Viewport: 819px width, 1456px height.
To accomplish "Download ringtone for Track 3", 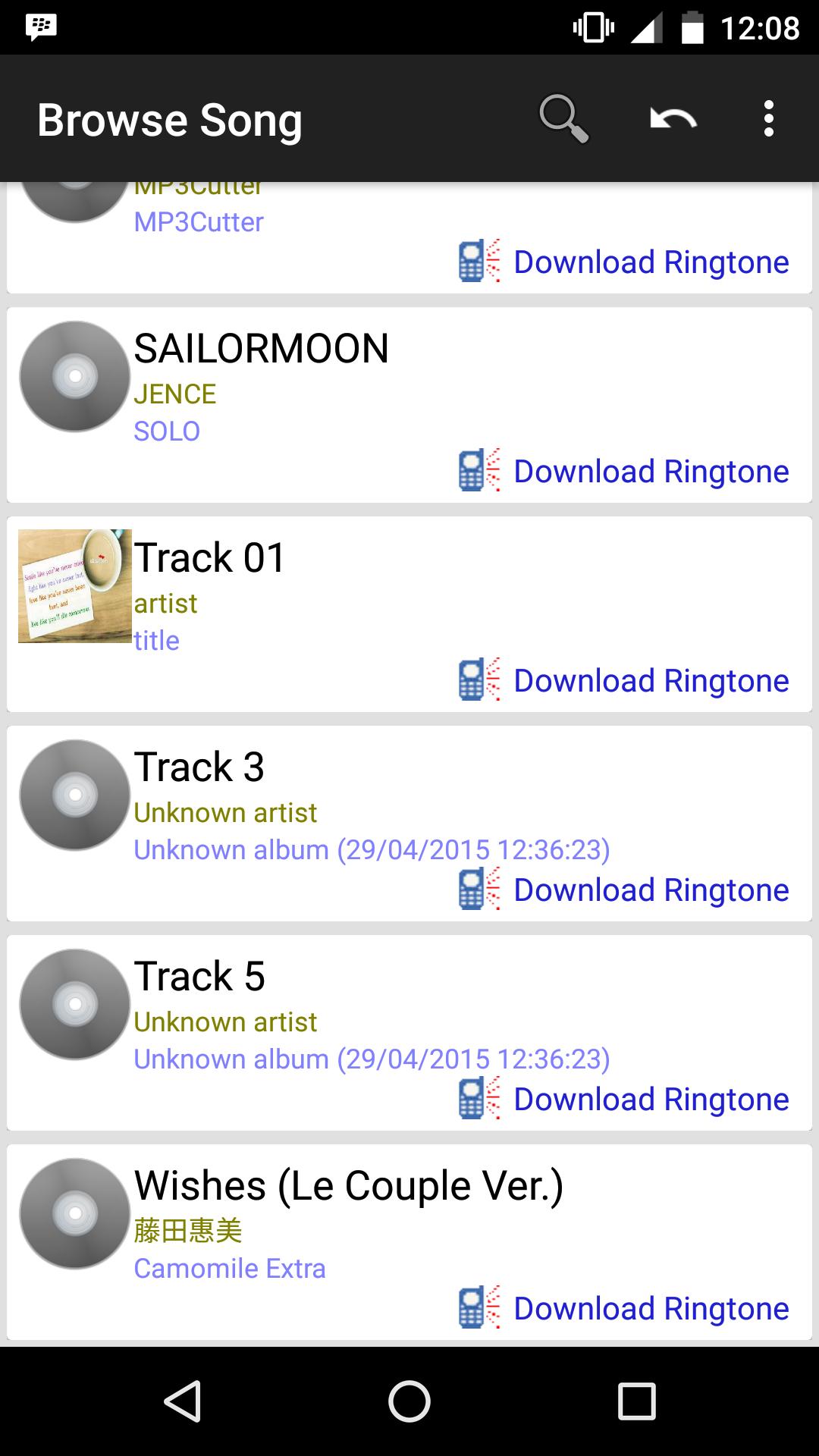I will click(x=623, y=890).
